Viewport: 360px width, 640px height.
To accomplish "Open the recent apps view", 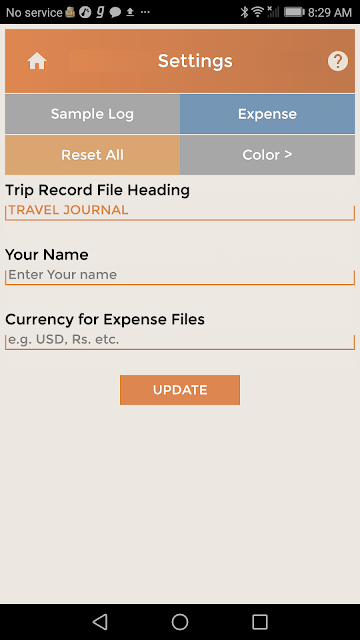I will point(260,622).
